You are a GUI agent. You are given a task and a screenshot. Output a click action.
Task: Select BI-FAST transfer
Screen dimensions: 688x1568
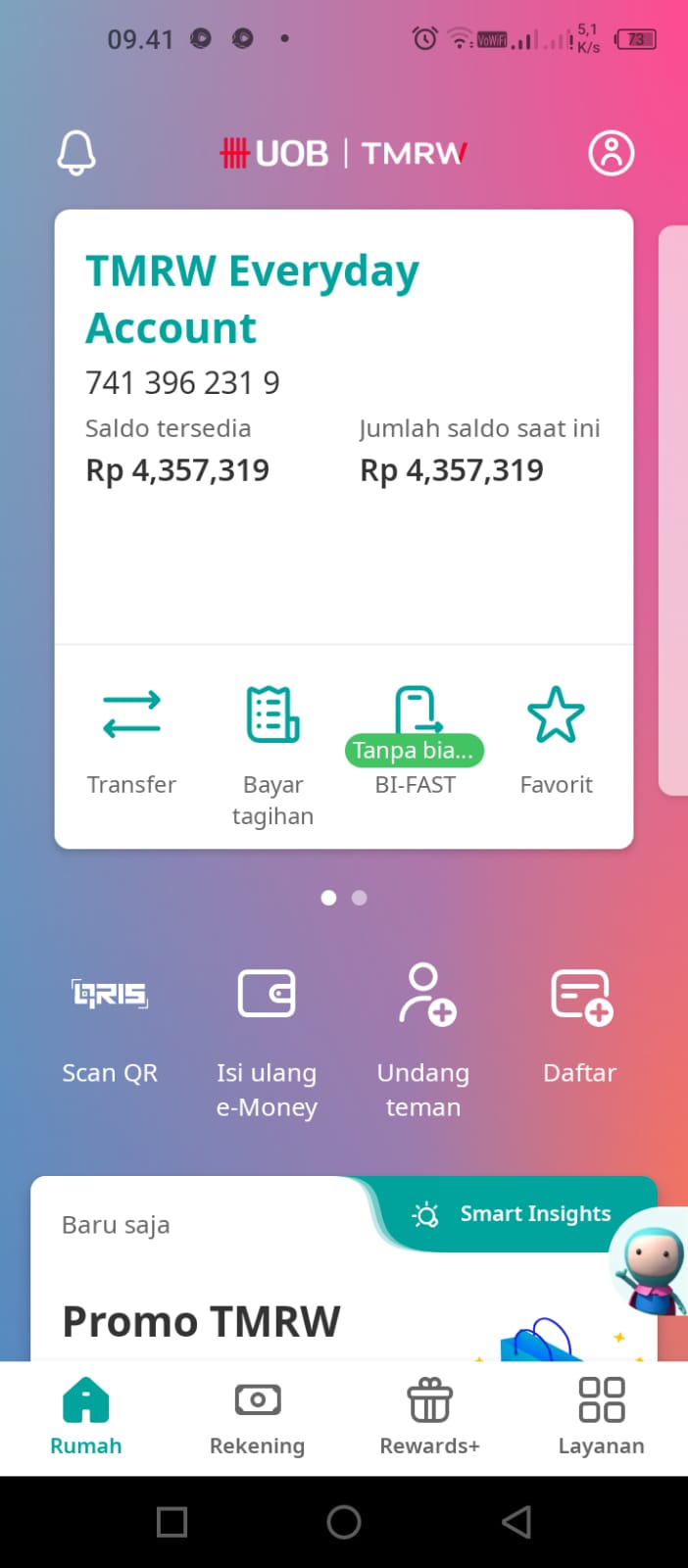coord(415,742)
